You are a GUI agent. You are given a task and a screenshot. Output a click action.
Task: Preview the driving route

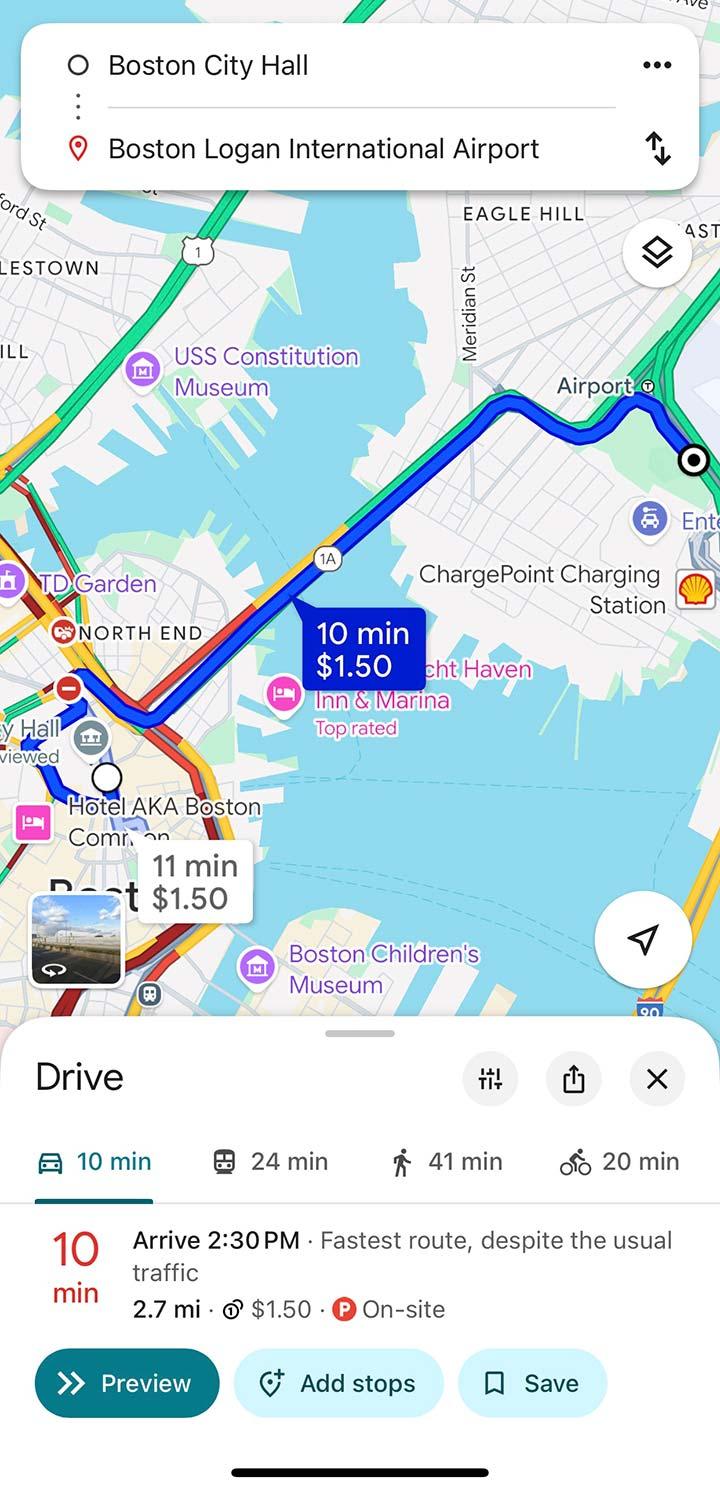click(126, 1383)
